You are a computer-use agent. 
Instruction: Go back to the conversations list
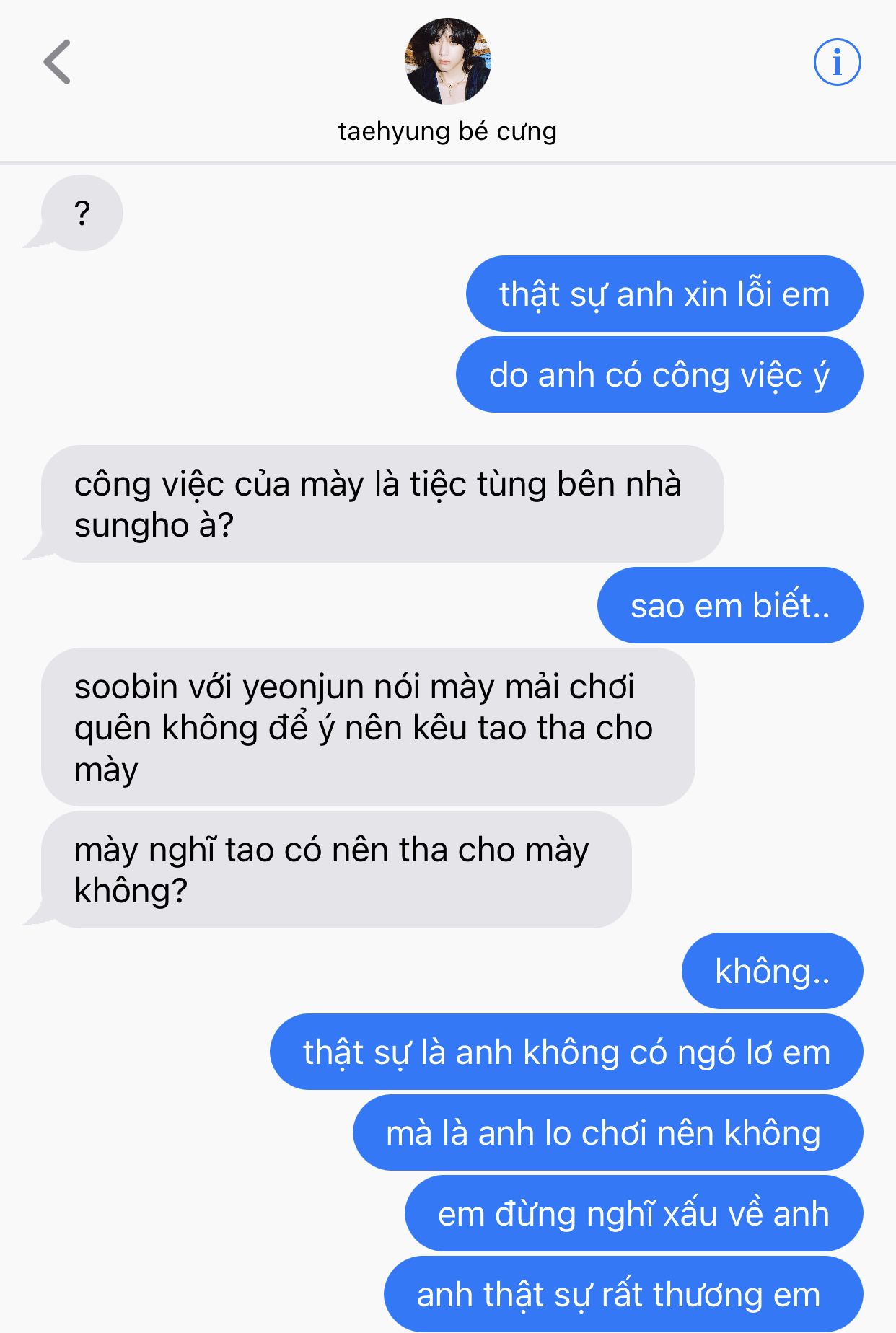point(57,62)
